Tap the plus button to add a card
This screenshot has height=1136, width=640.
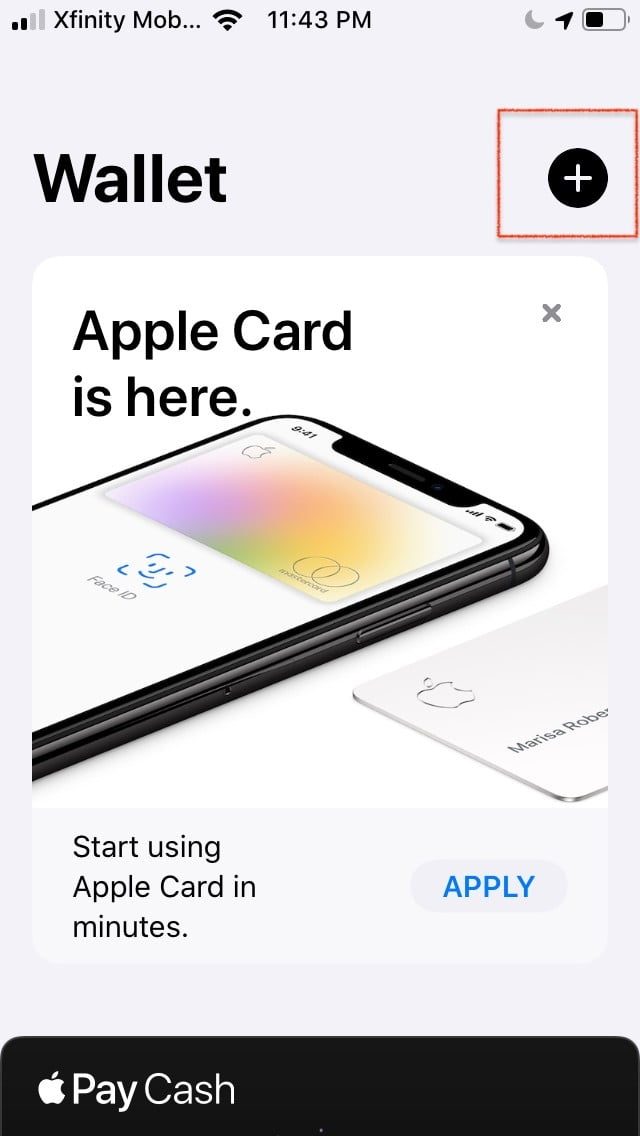tap(577, 178)
